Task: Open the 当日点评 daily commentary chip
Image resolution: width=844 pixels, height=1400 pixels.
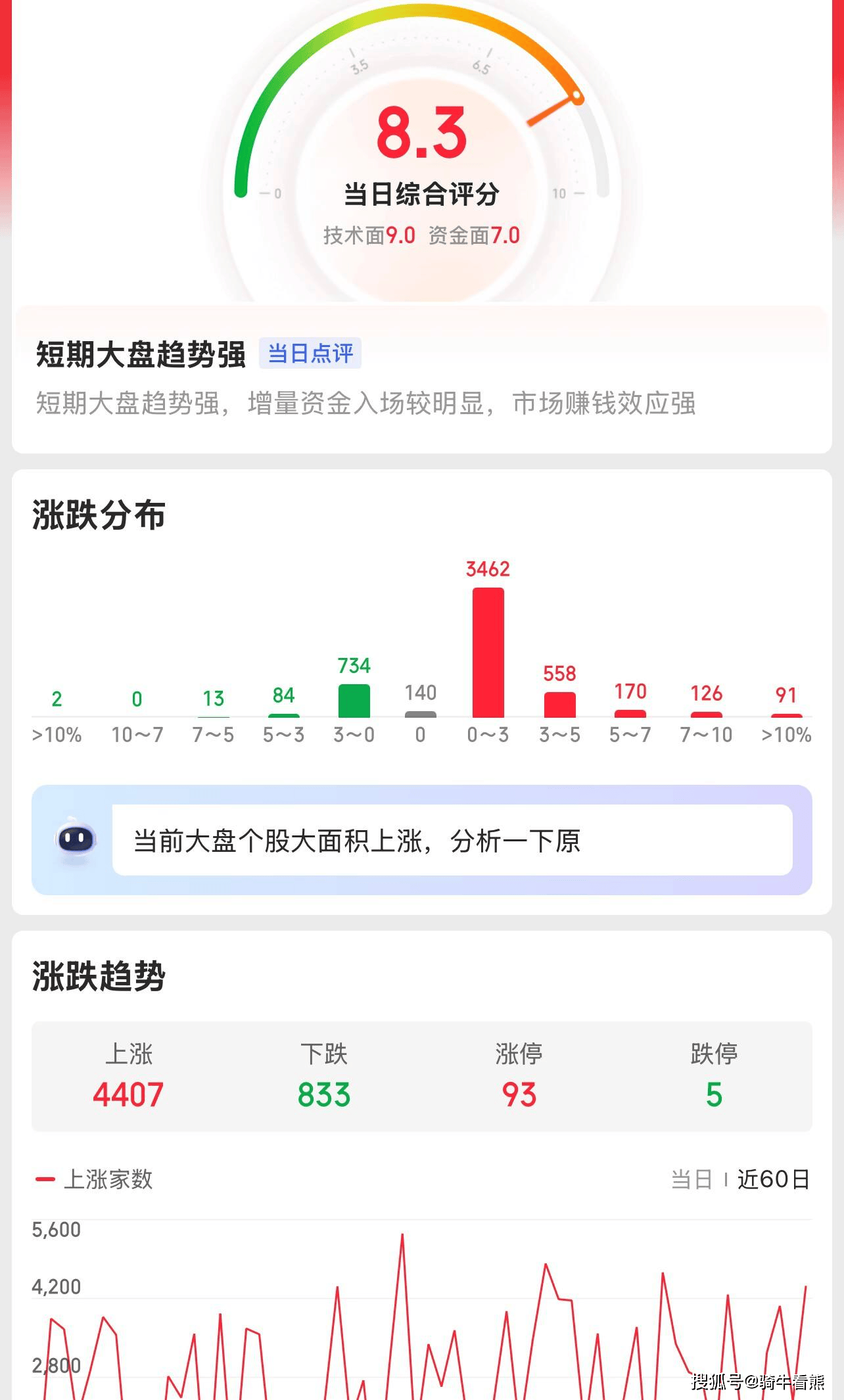Action: coord(310,354)
